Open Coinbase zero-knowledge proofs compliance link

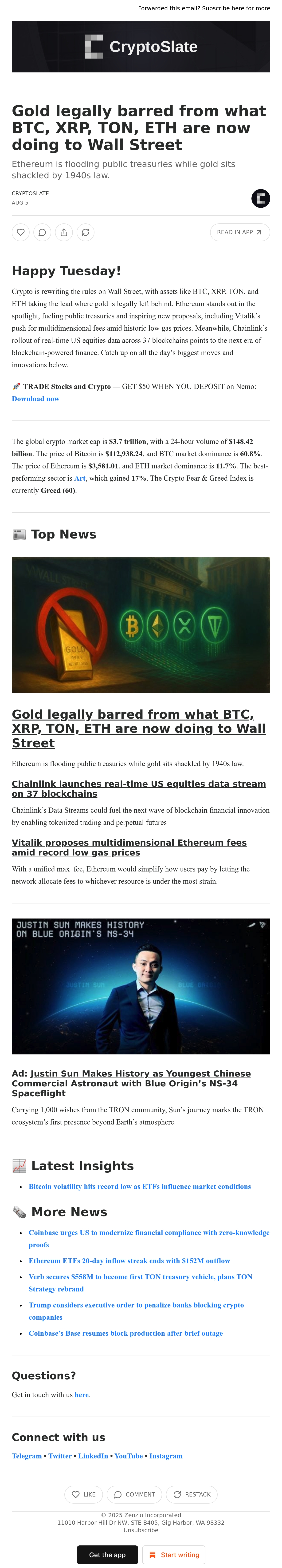pyautogui.click(x=149, y=1239)
